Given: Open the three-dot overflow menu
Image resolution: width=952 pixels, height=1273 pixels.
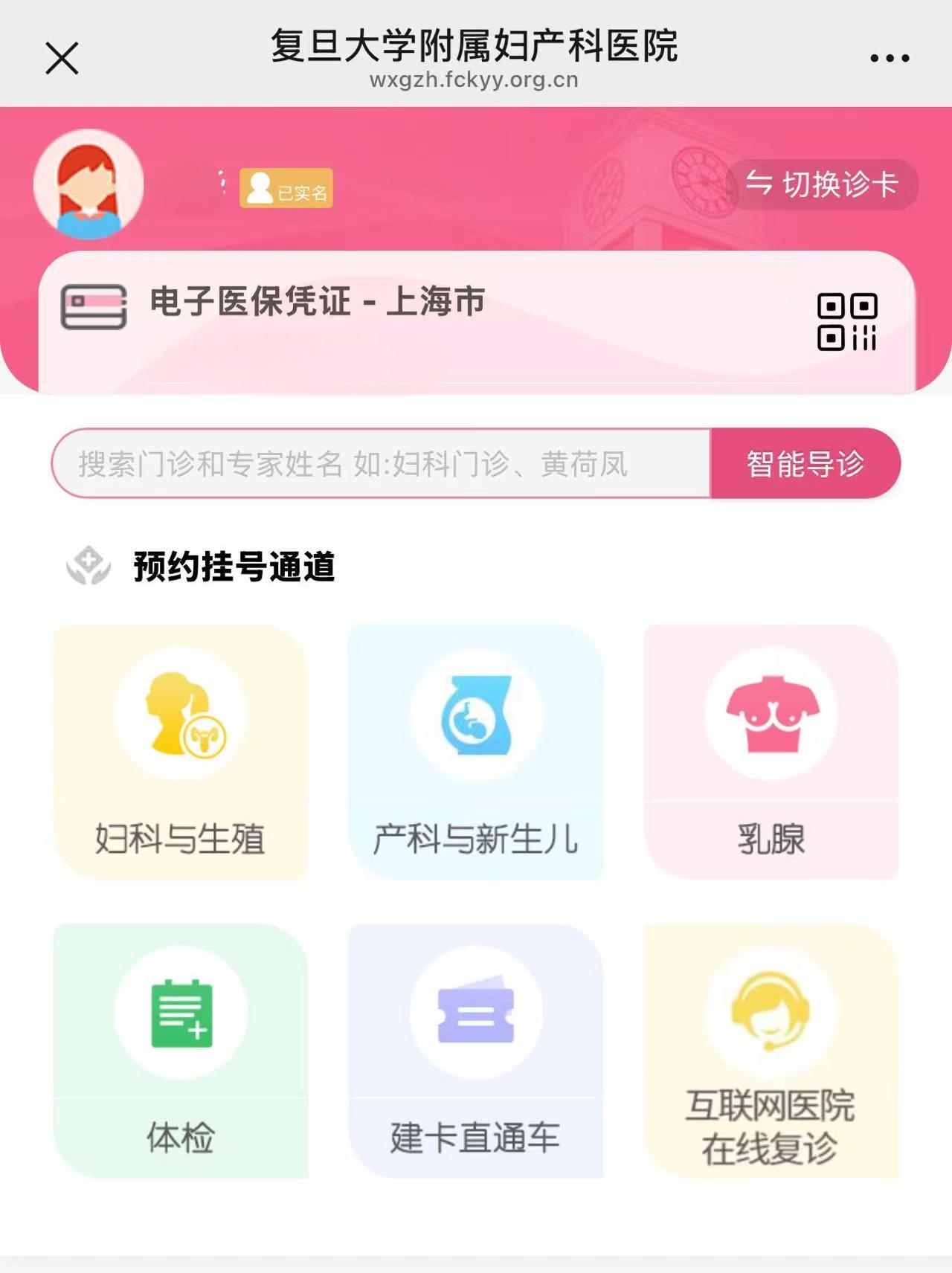Looking at the screenshot, I should click(x=890, y=58).
